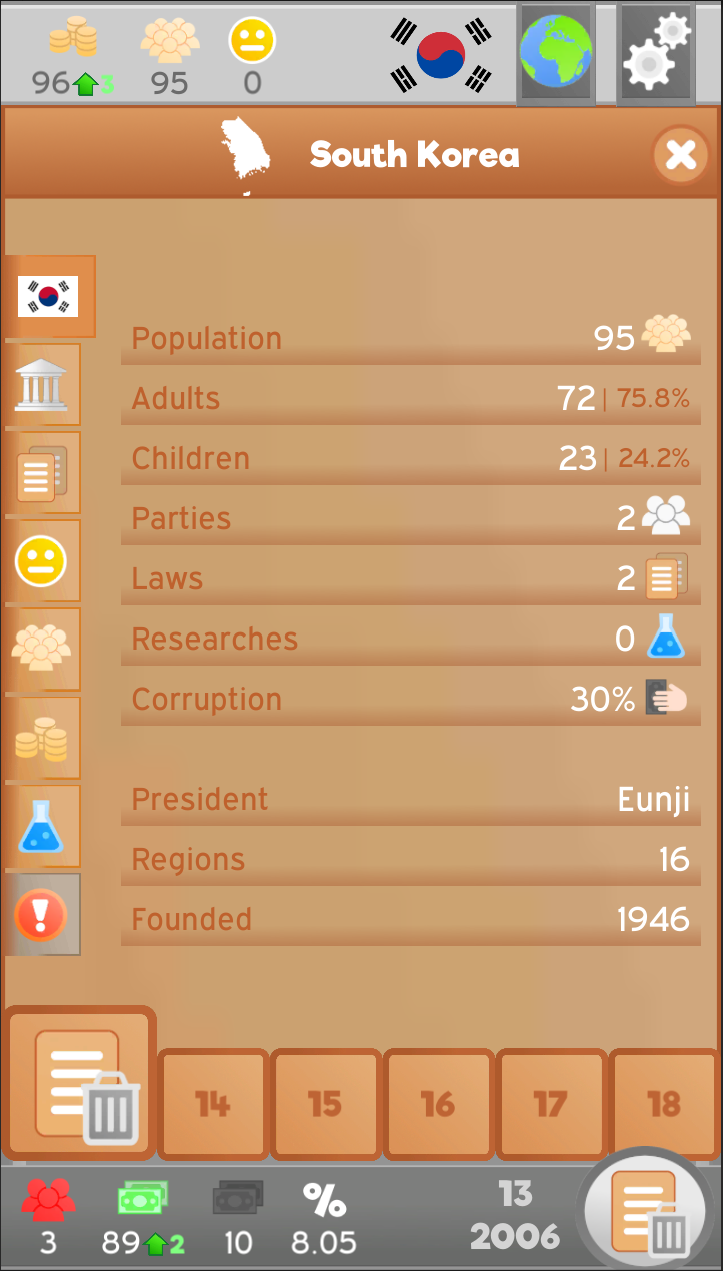Screen dimensions: 723x1271
Task: Switch to the population people tab
Action: click(42, 649)
